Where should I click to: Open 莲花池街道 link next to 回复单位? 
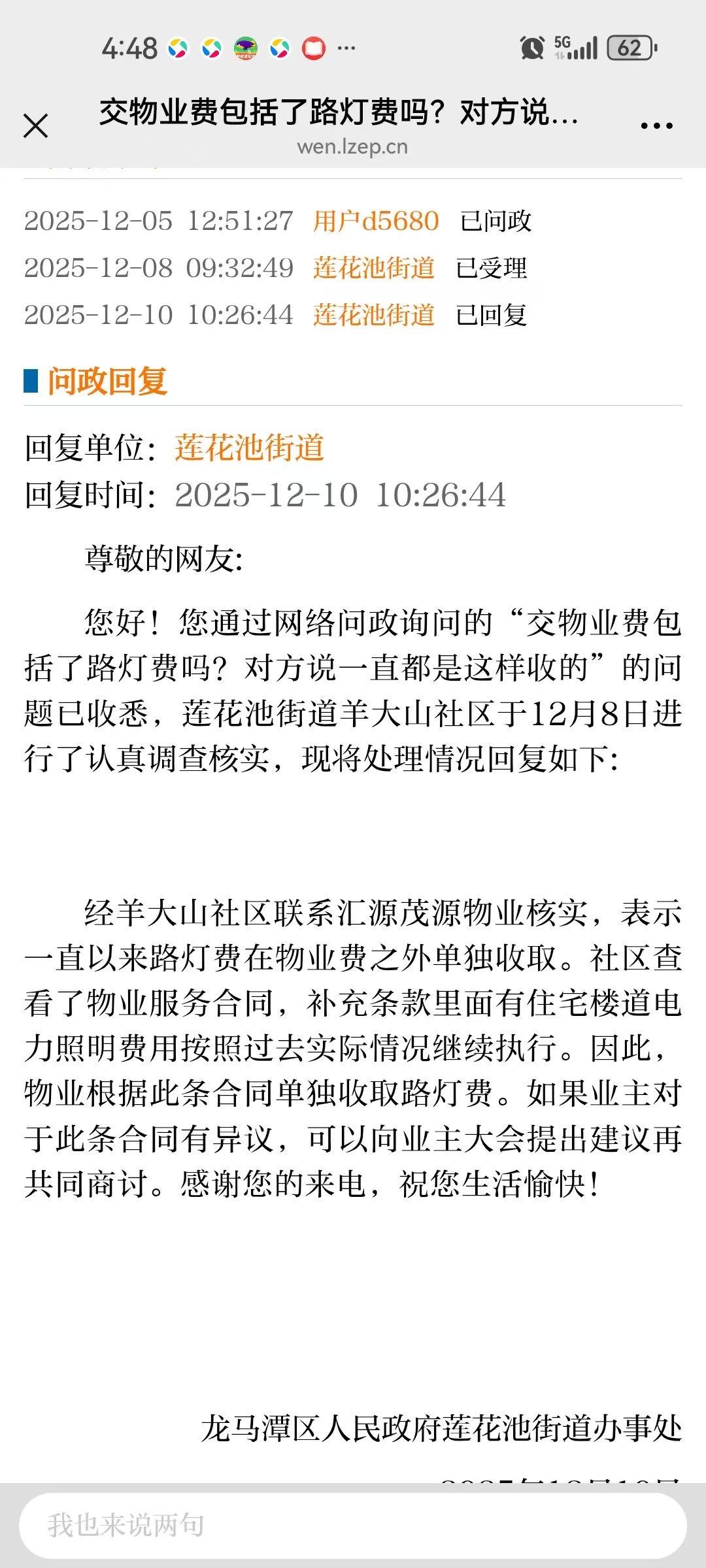[x=250, y=448]
